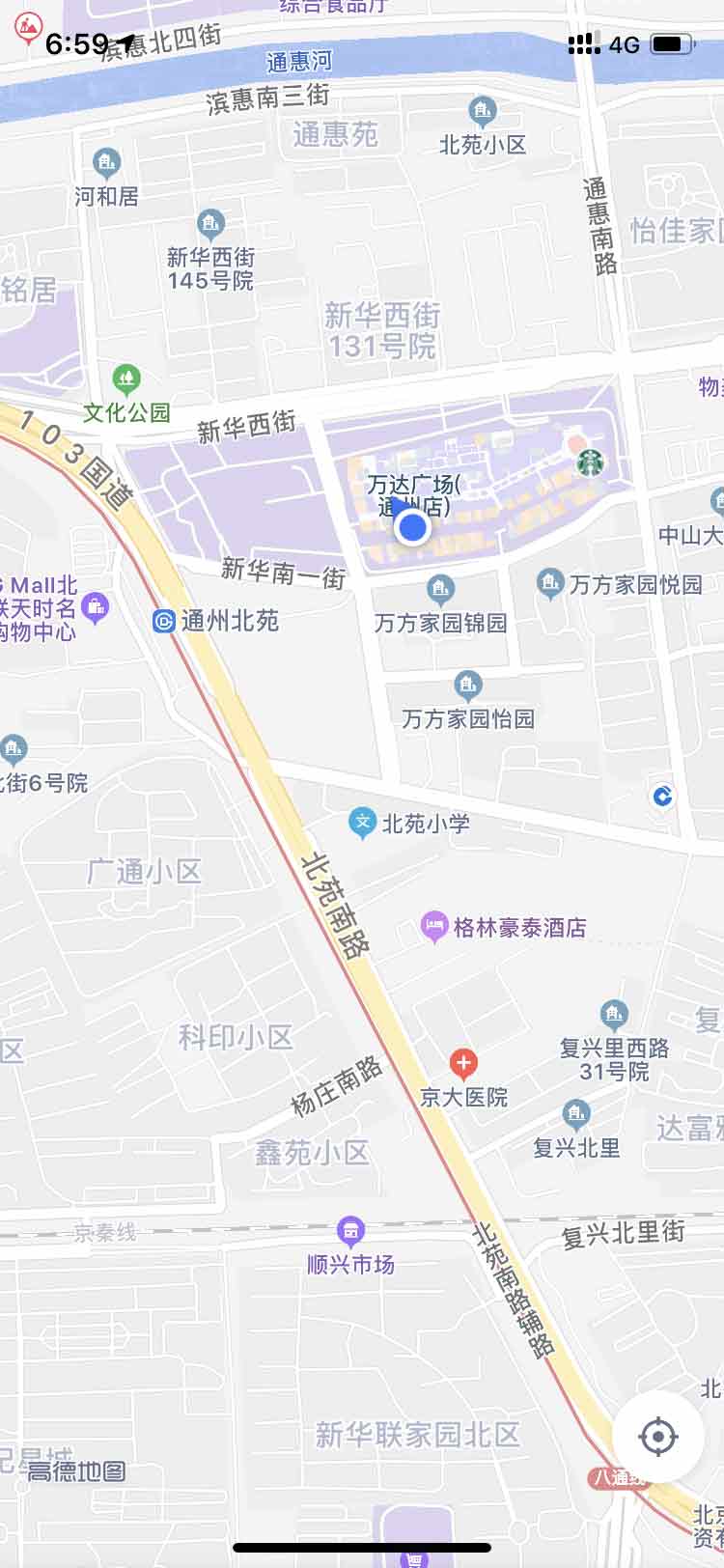The image size is (724, 1568).
Task: Open the 万方家园悦园 marker
Action: pyautogui.click(x=550, y=582)
